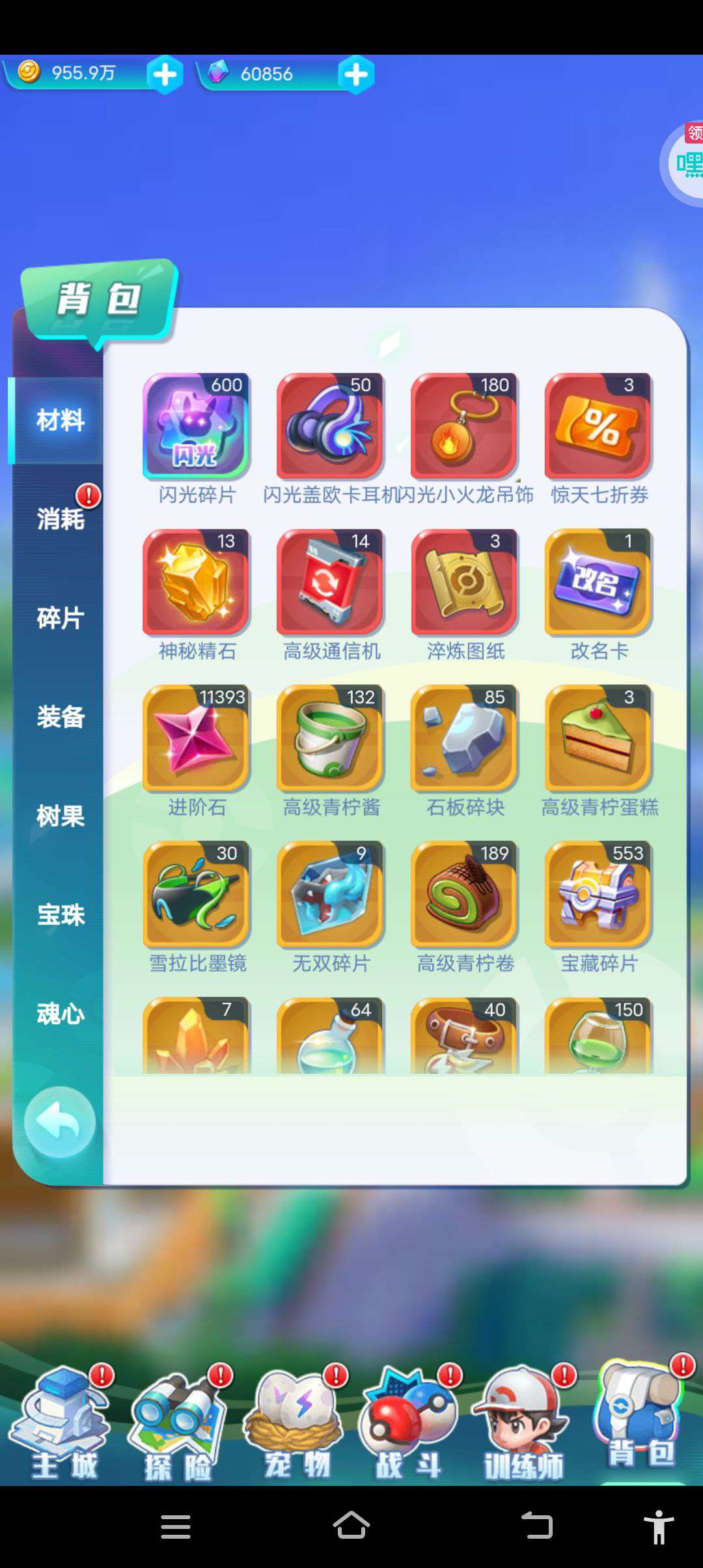The height and width of the screenshot is (1568, 703).
Task: Switch to the 消耗 category tab
Action: (60, 518)
